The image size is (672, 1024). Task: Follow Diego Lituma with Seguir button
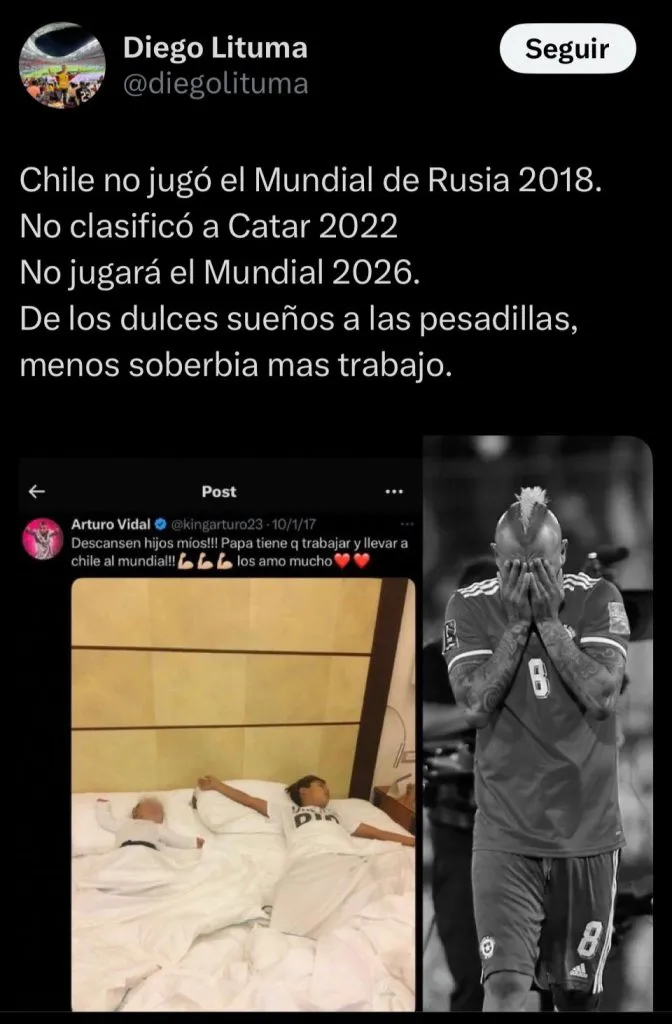click(567, 50)
